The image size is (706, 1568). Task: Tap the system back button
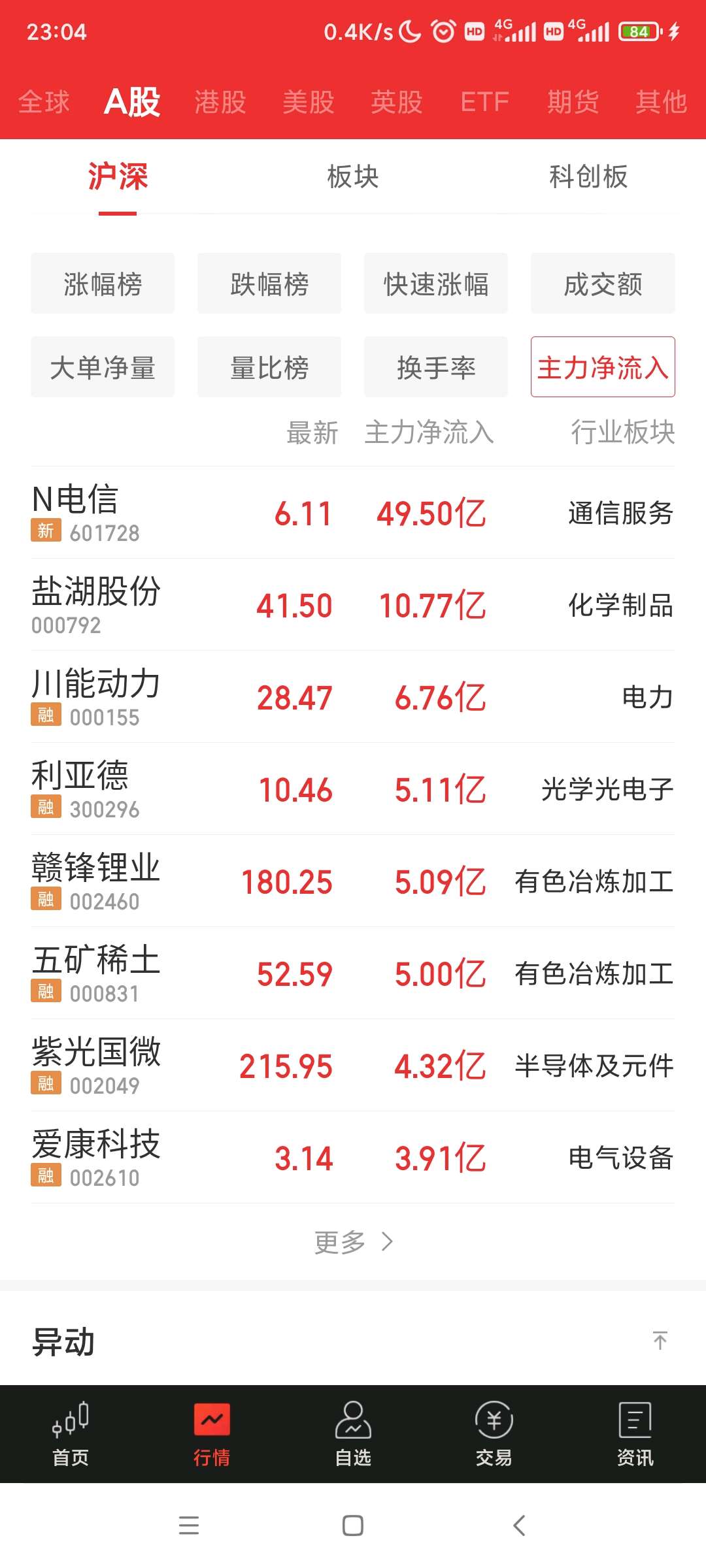pyautogui.click(x=519, y=1526)
